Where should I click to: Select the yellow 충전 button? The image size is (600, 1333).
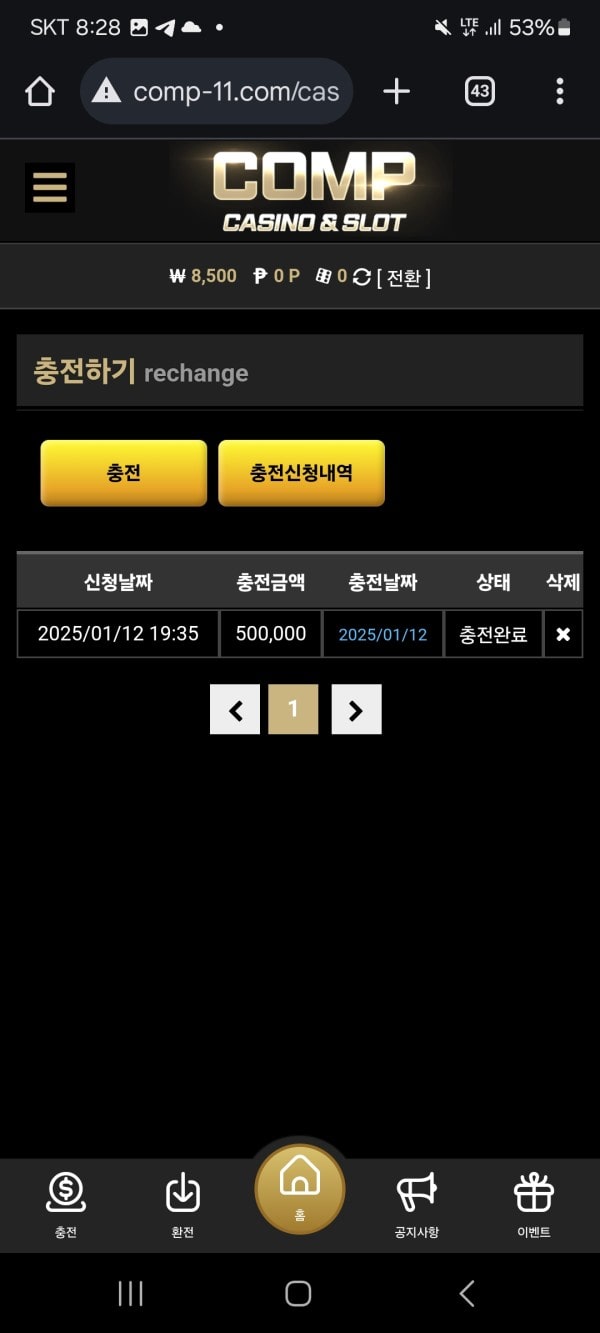(124, 473)
